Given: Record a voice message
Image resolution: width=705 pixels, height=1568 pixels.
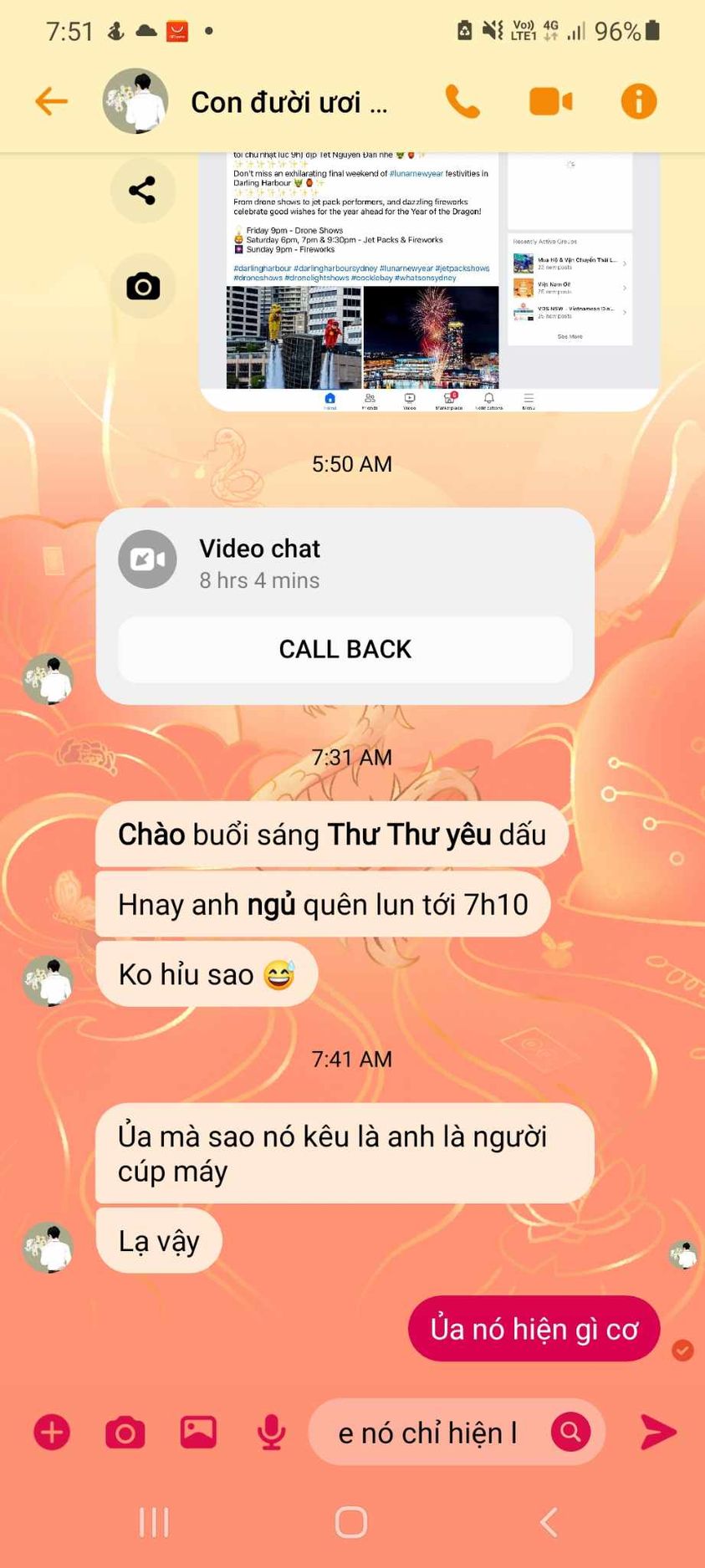Looking at the screenshot, I should click(271, 1433).
